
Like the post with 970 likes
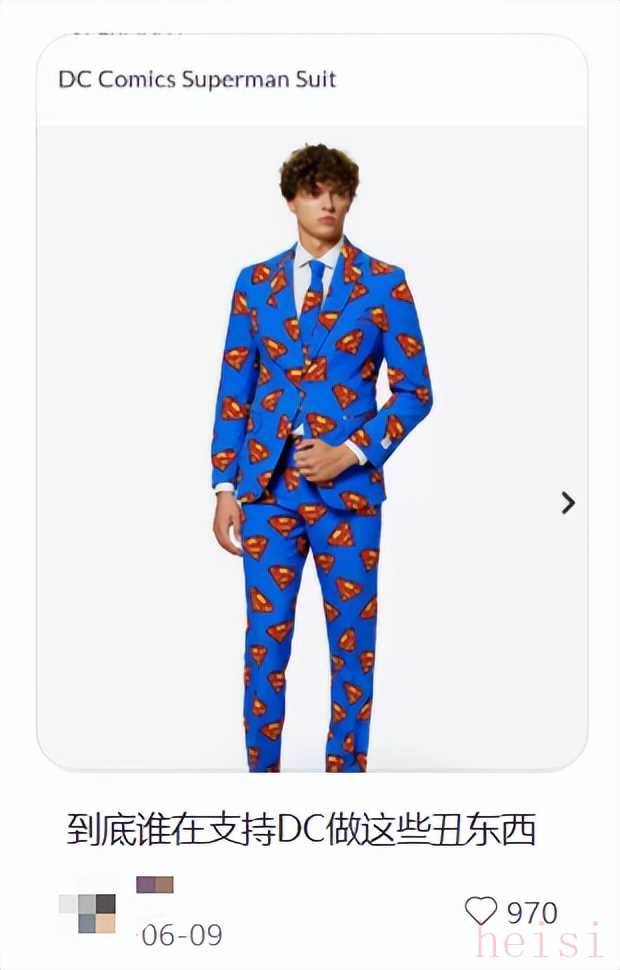(481, 910)
